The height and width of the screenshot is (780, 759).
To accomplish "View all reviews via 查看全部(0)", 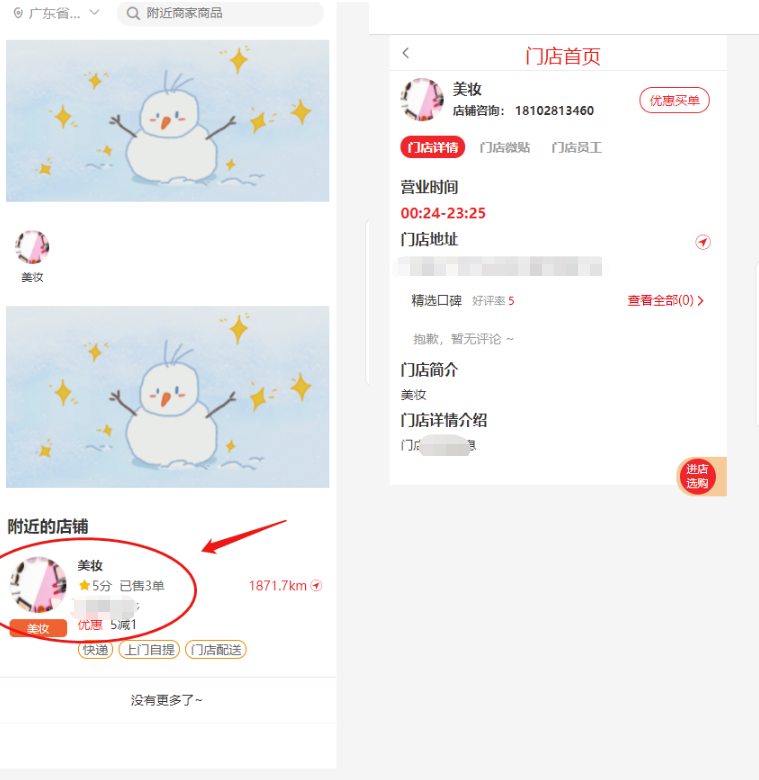I will pyautogui.click(x=665, y=300).
